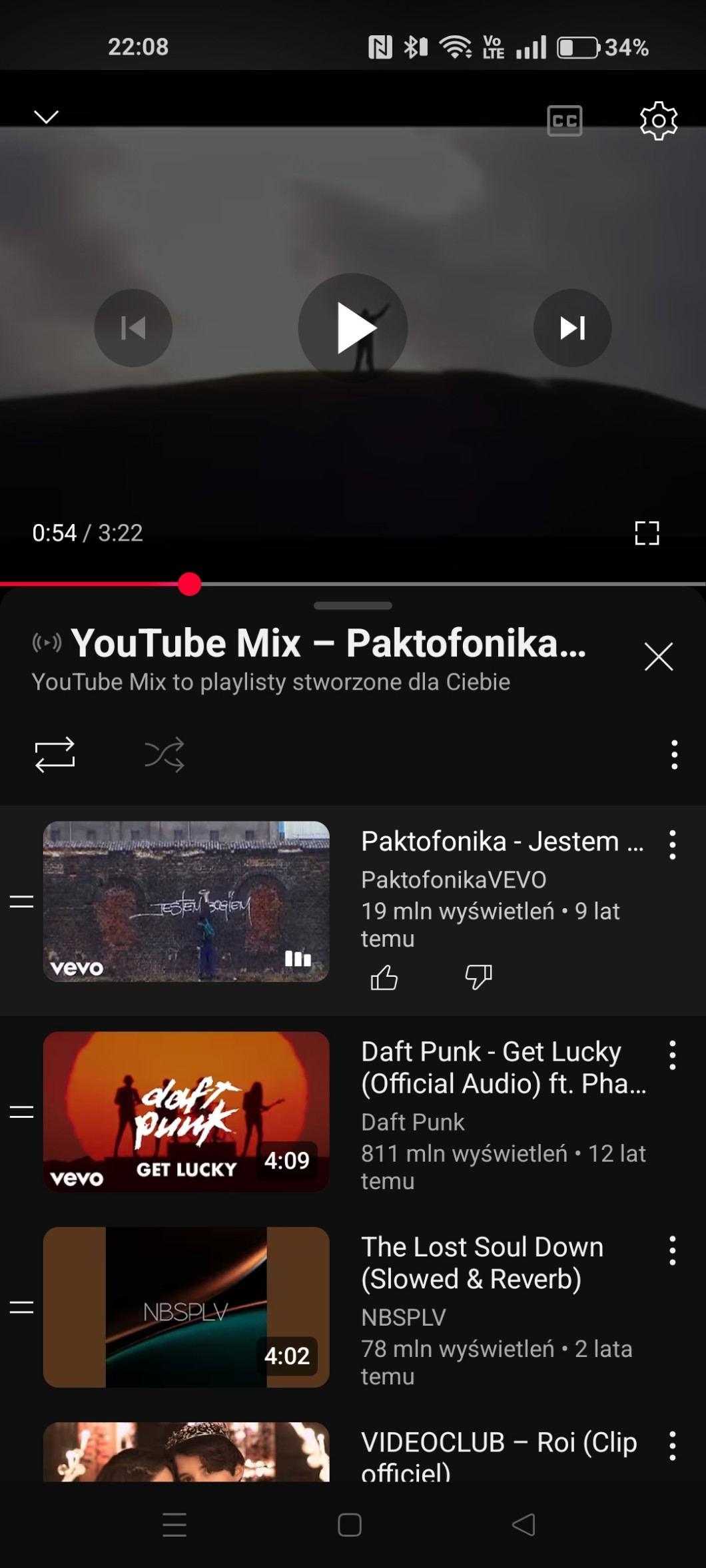Open the playlist overflow menu

(674, 755)
